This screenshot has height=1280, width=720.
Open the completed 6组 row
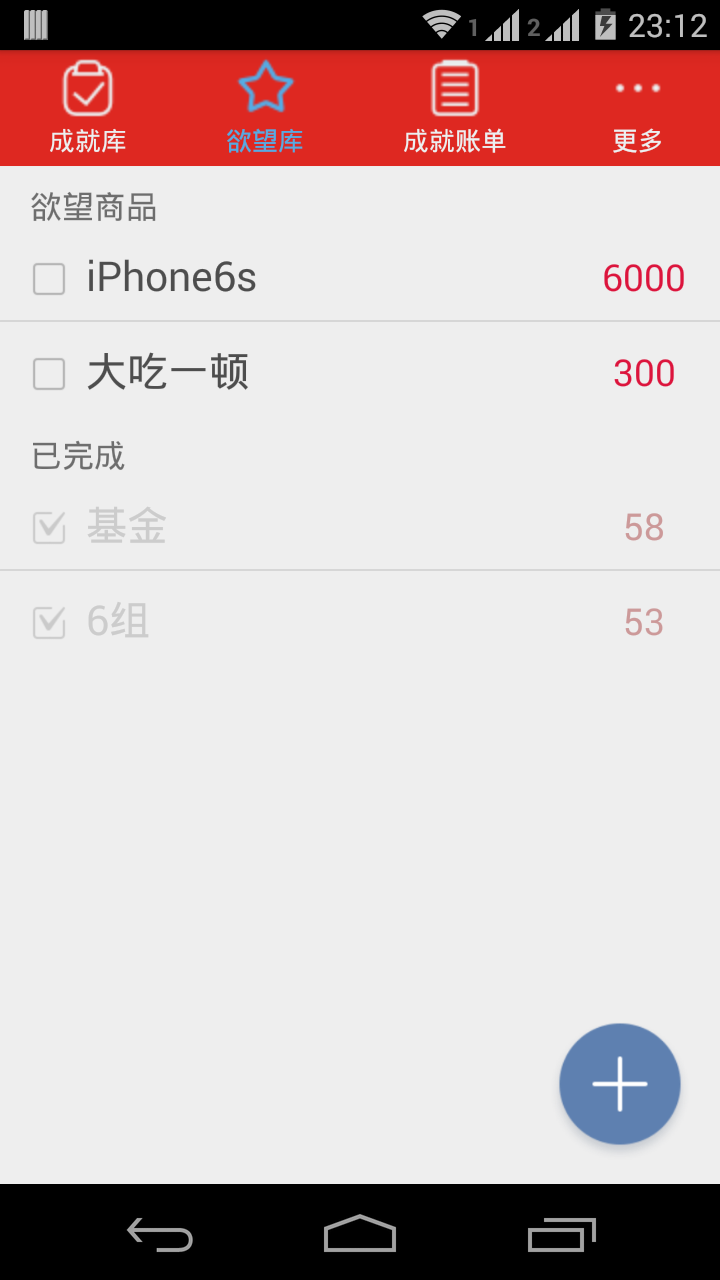[x=360, y=622]
